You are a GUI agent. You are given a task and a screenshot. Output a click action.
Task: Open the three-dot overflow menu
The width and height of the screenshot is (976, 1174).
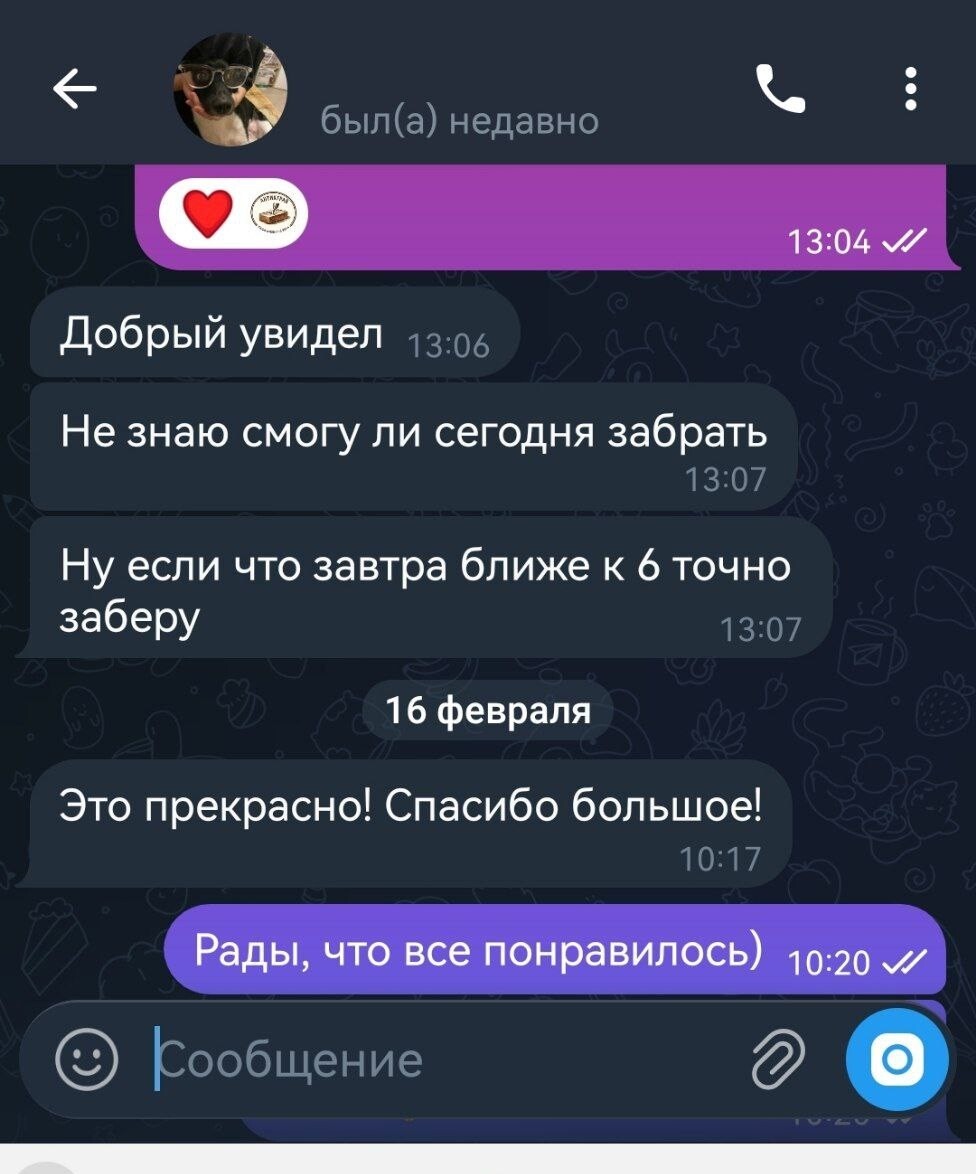point(910,89)
